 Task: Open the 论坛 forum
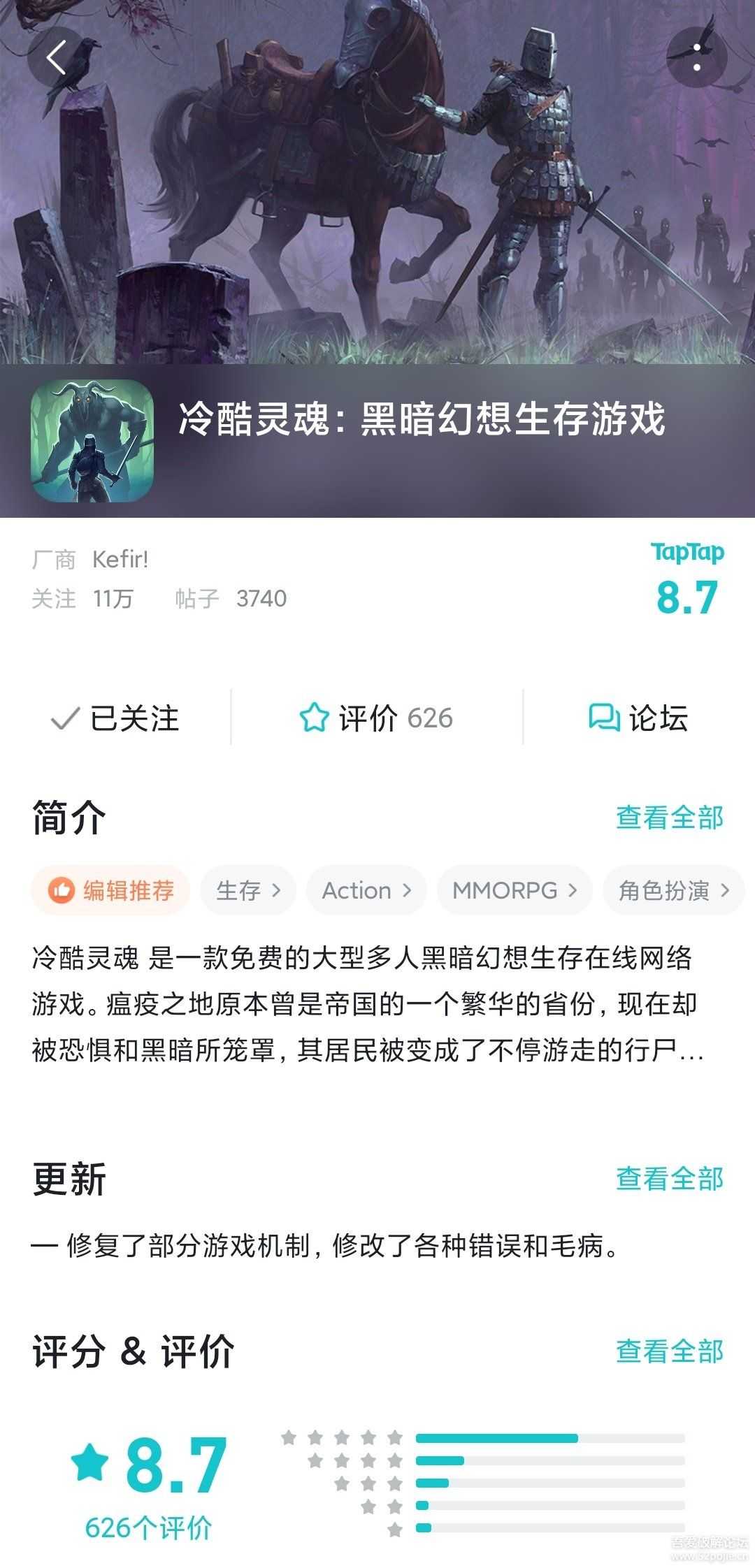point(638,718)
